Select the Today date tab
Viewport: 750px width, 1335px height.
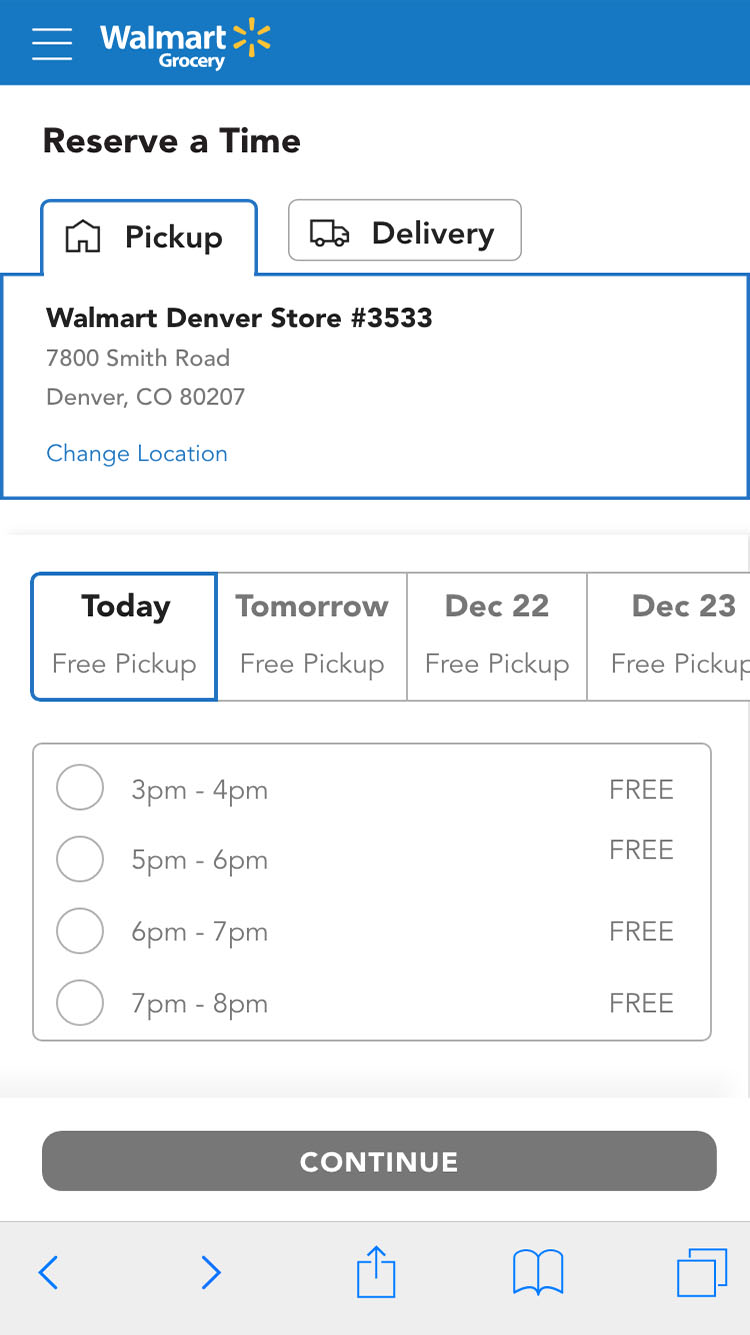(x=125, y=636)
